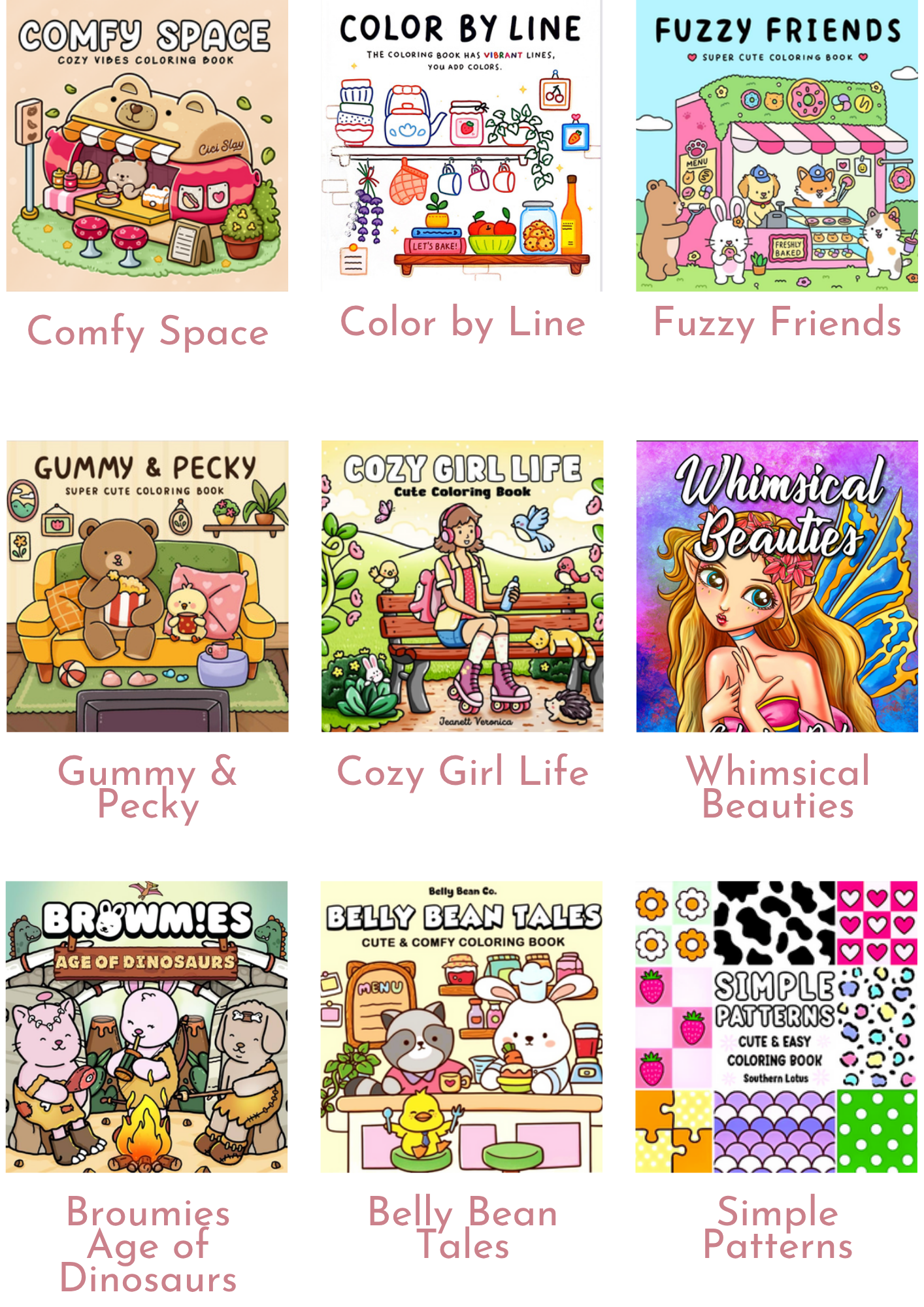
Task: View the Fuzzy Friends coloring book
Action: point(777,146)
